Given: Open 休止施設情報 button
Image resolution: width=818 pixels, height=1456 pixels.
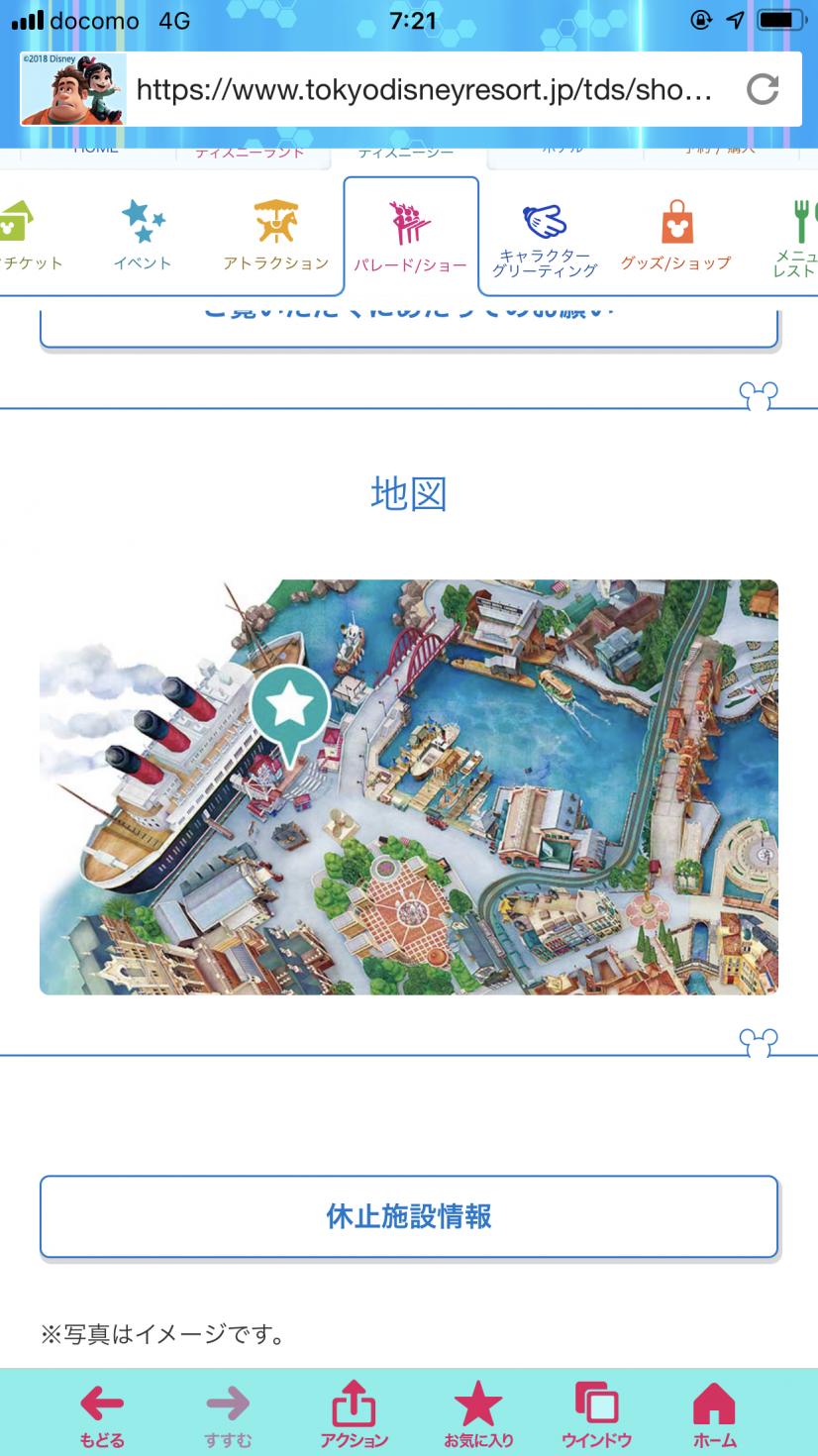Looking at the screenshot, I should pyautogui.click(x=408, y=1216).
